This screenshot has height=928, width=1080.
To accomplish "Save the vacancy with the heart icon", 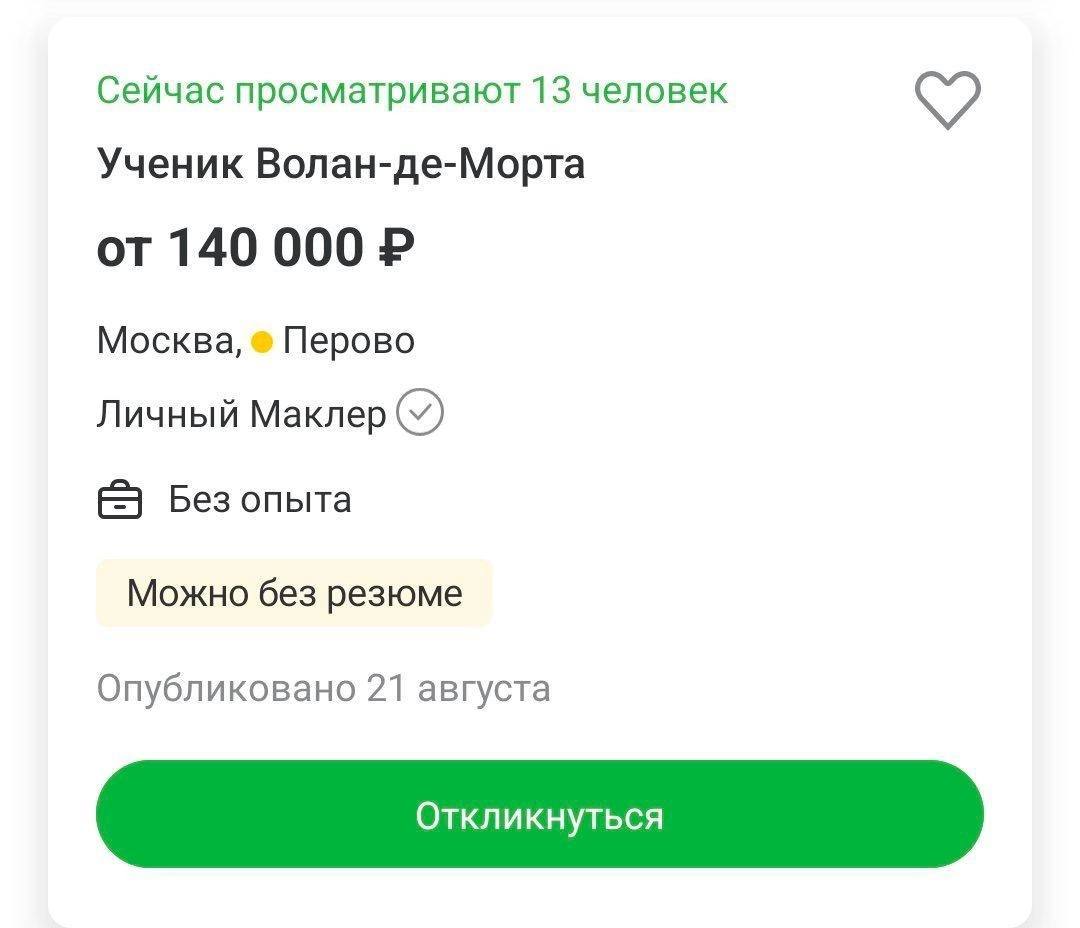I will 947,99.
